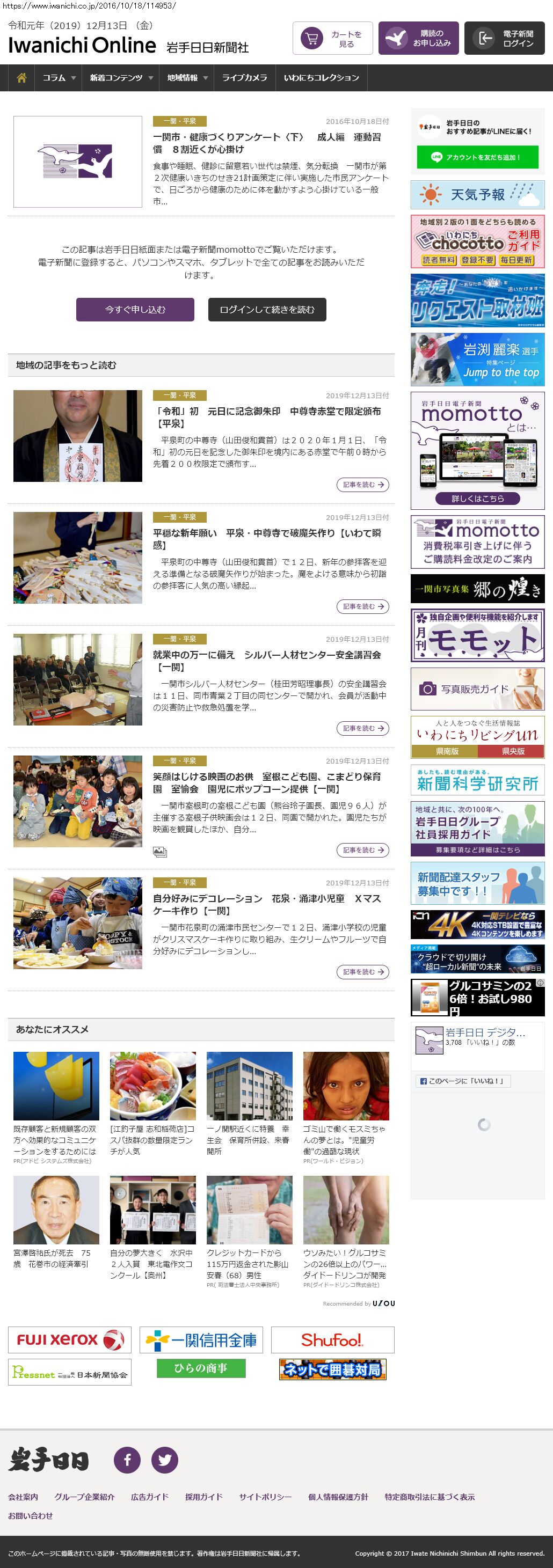
Task: Go to いわにちコレクション
Action: tap(321, 78)
